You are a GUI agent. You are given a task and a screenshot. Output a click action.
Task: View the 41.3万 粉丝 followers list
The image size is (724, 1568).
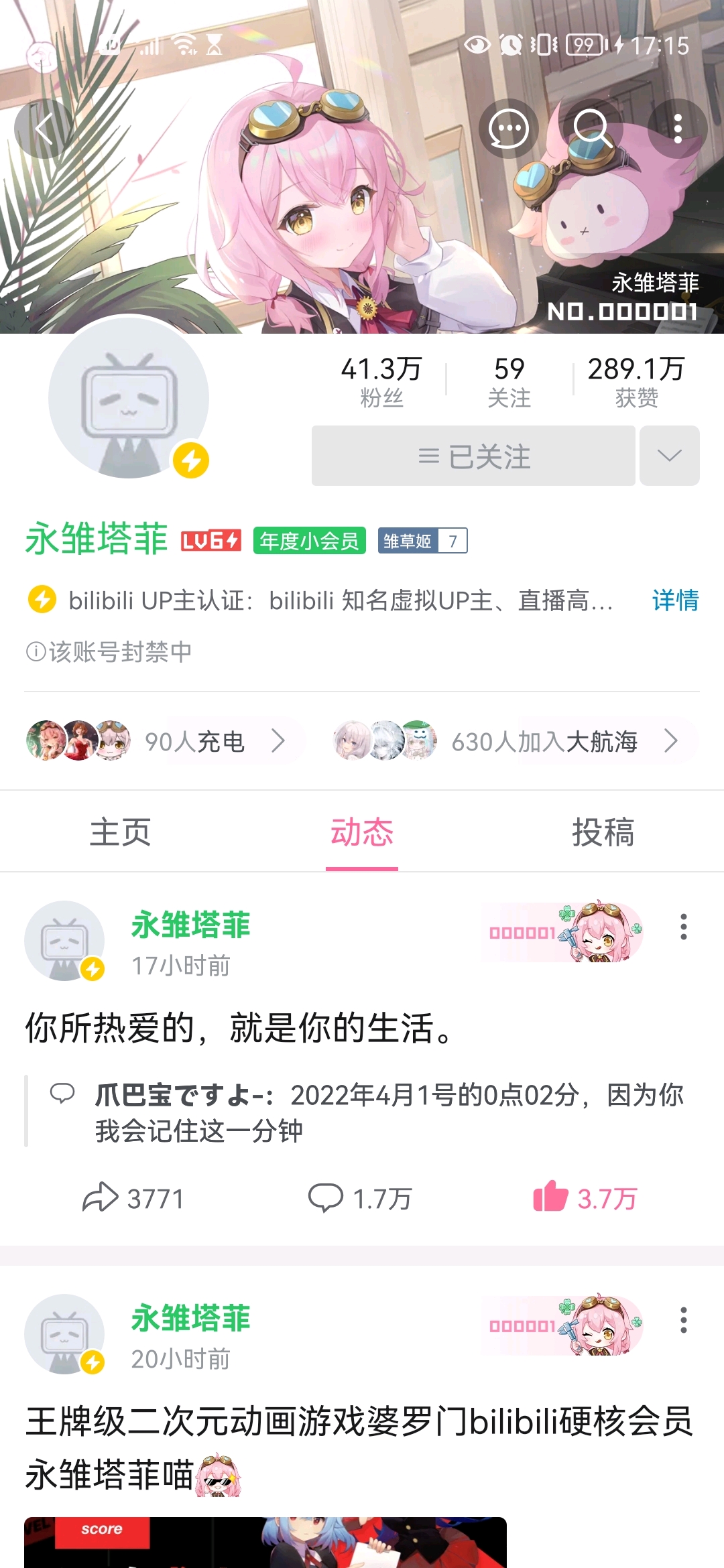[381, 381]
